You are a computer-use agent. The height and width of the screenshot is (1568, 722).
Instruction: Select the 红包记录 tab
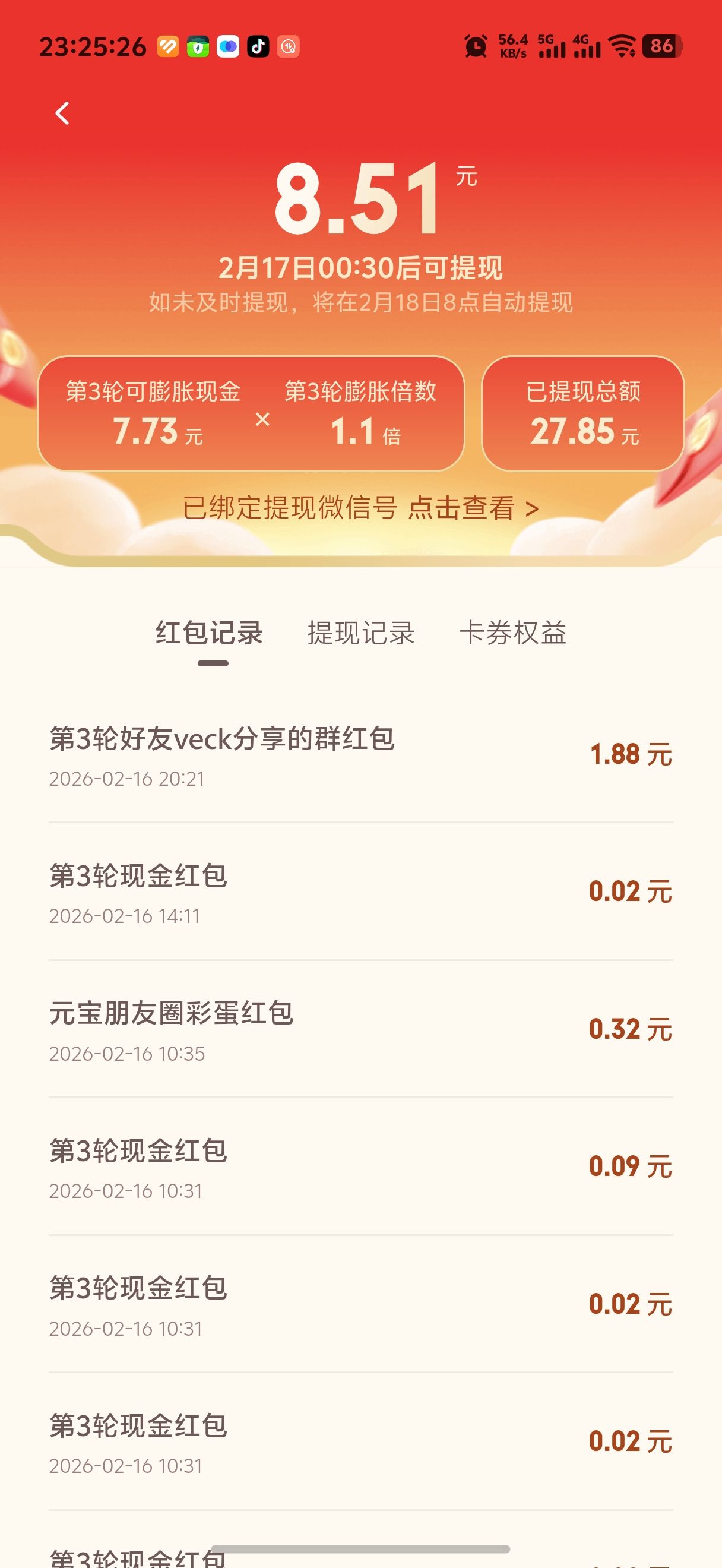[x=209, y=633]
